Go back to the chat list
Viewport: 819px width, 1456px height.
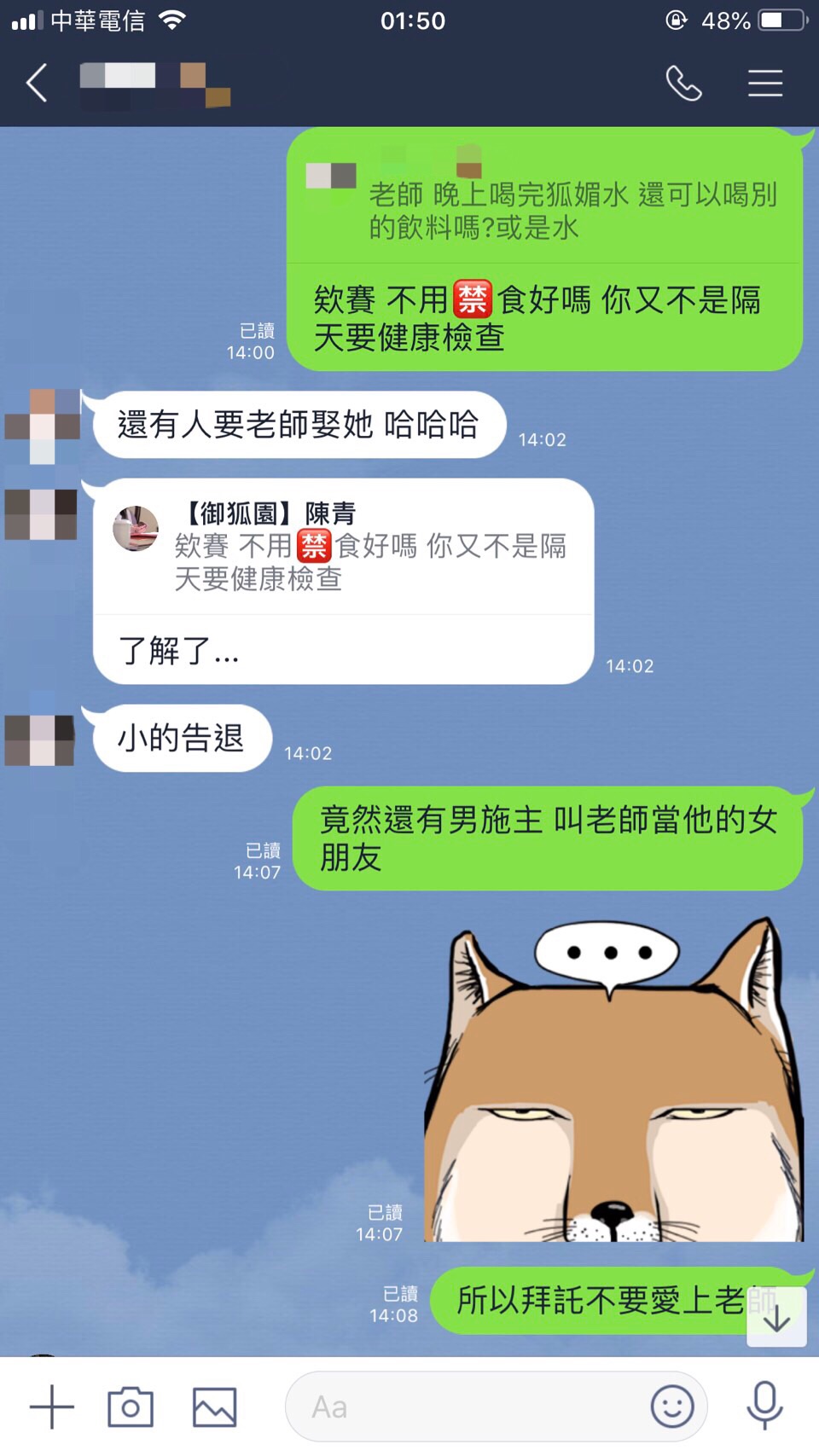(x=38, y=84)
